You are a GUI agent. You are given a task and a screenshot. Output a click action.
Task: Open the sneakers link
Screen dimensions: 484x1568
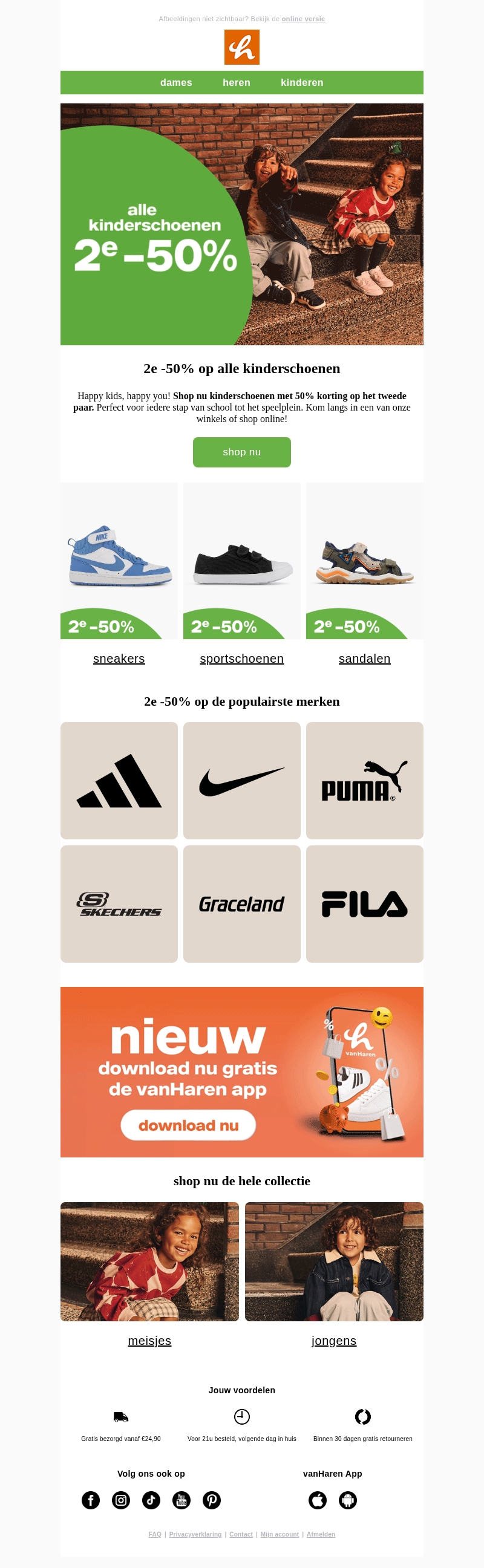coord(119,659)
